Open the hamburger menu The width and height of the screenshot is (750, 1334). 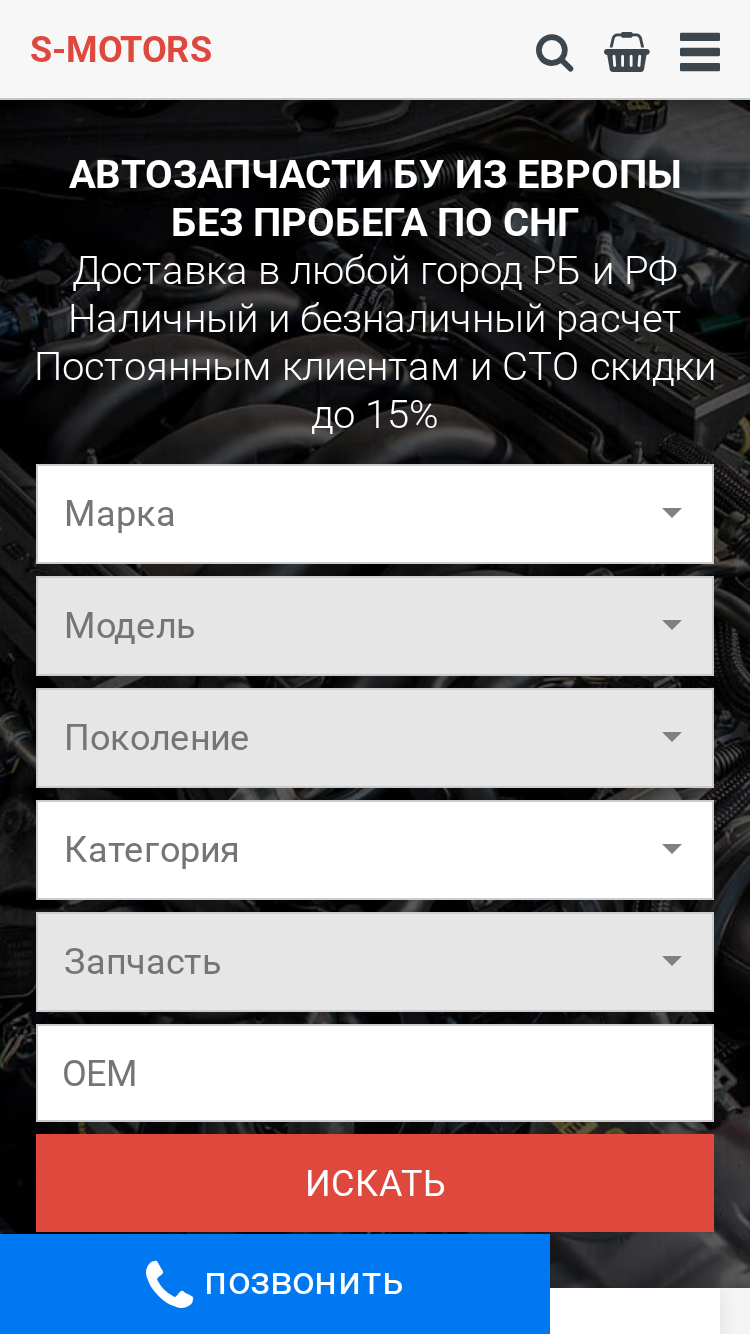(700, 52)
